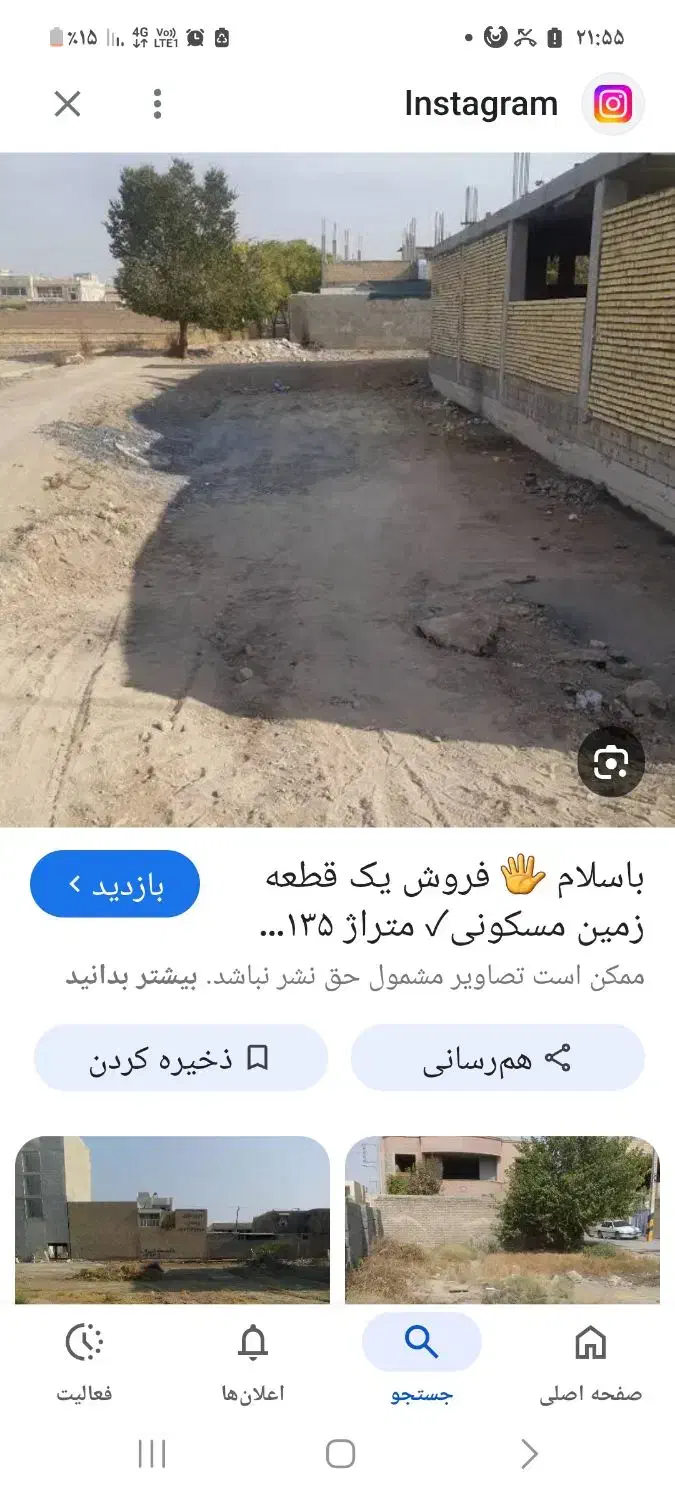Open recent apps from the navigation bar
Image resolution: width=675 pixels, height=1500 pixels.
point(151,1454)
